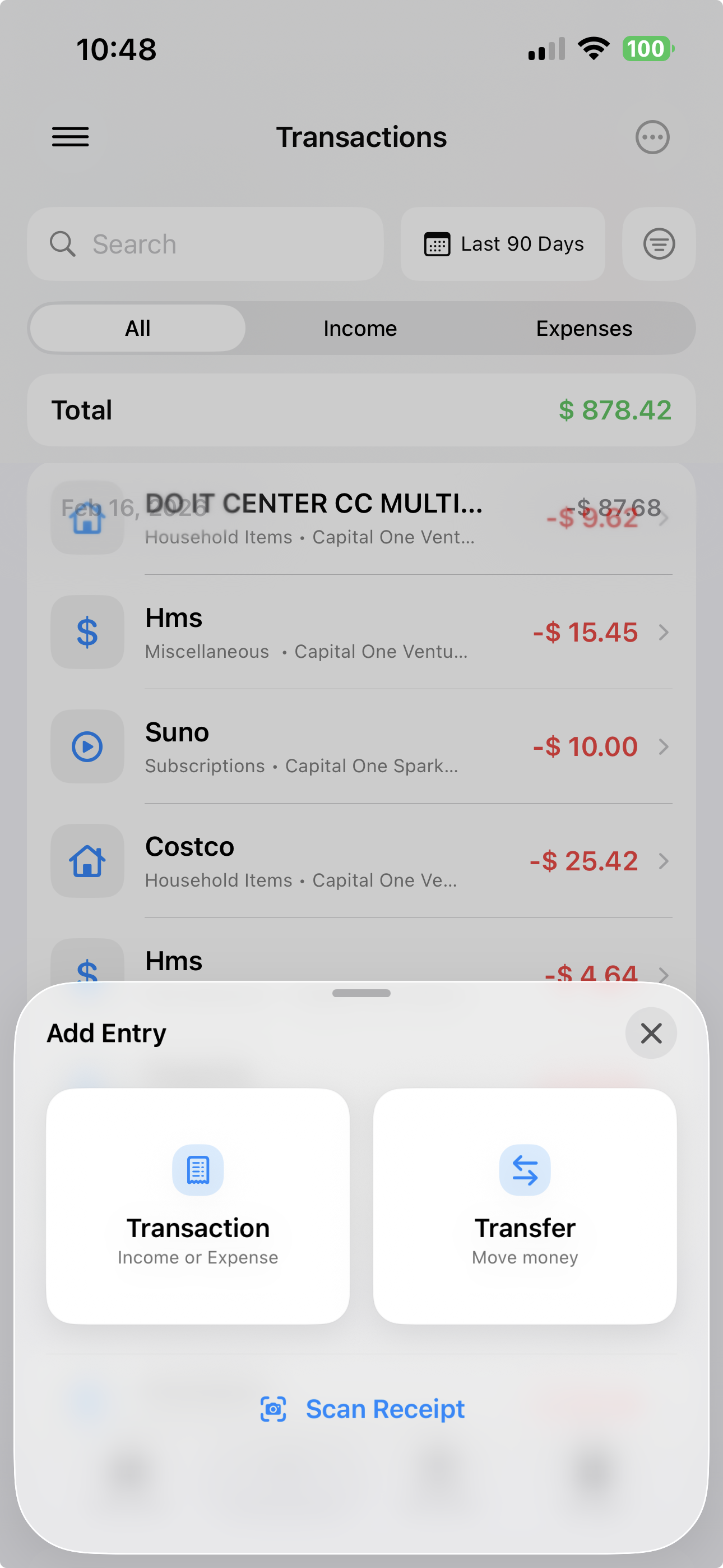Tap the camera icon beside Scan Receipt
723x1568 pixels.
coord(275,1408)
